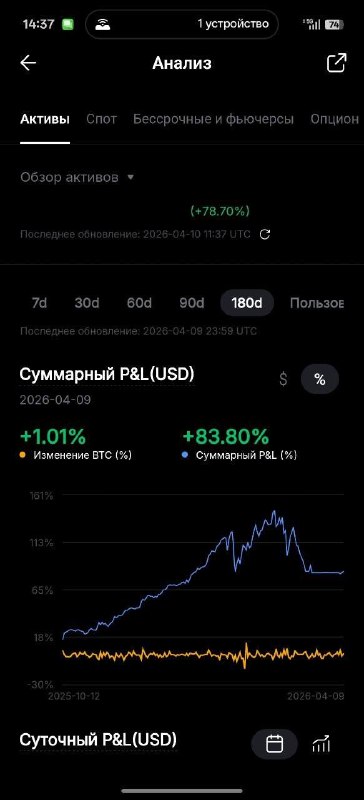Open the Бессрочные и фьючерсы tab
This screenshot has height=800, width=364.
click(x=213, y=119)
